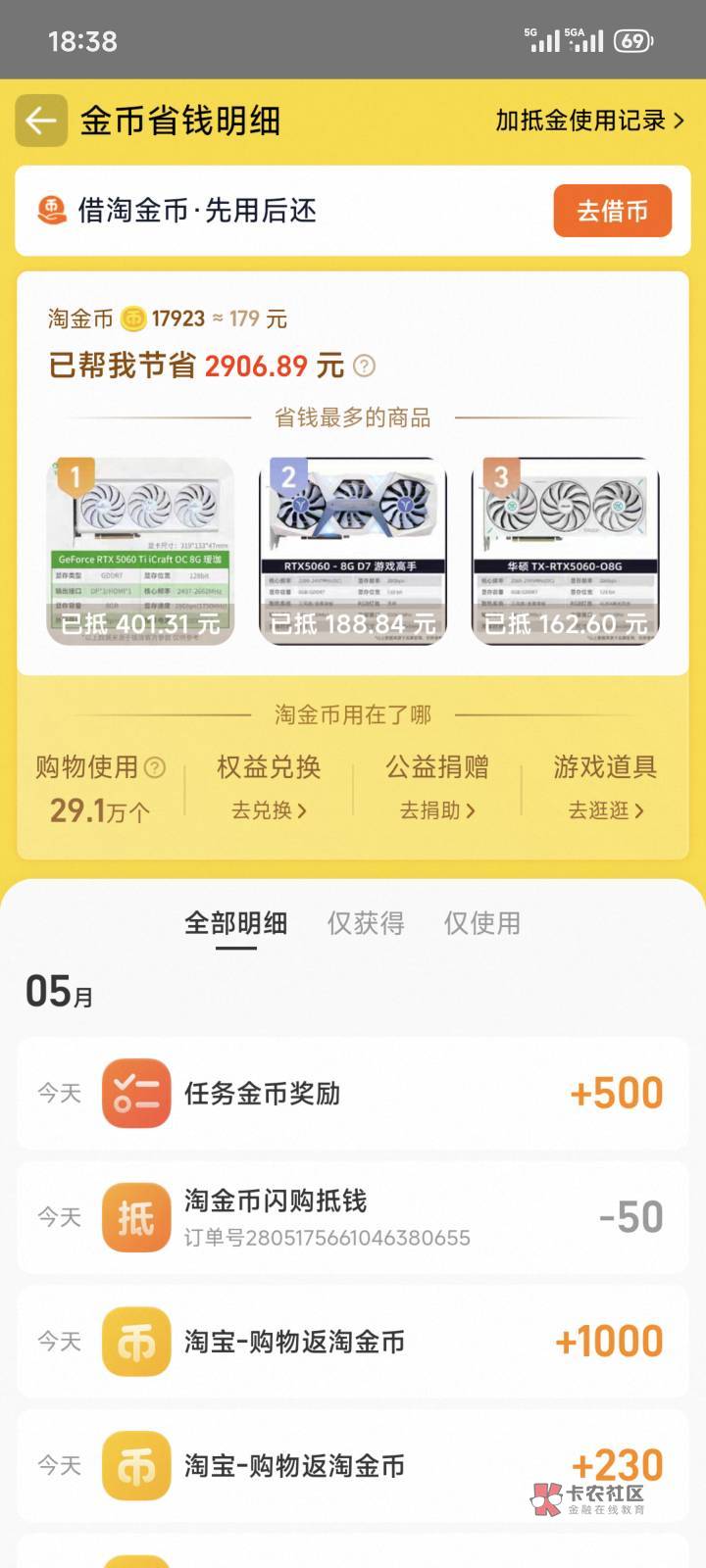Go back using the top-left arrow

[41, 121]
